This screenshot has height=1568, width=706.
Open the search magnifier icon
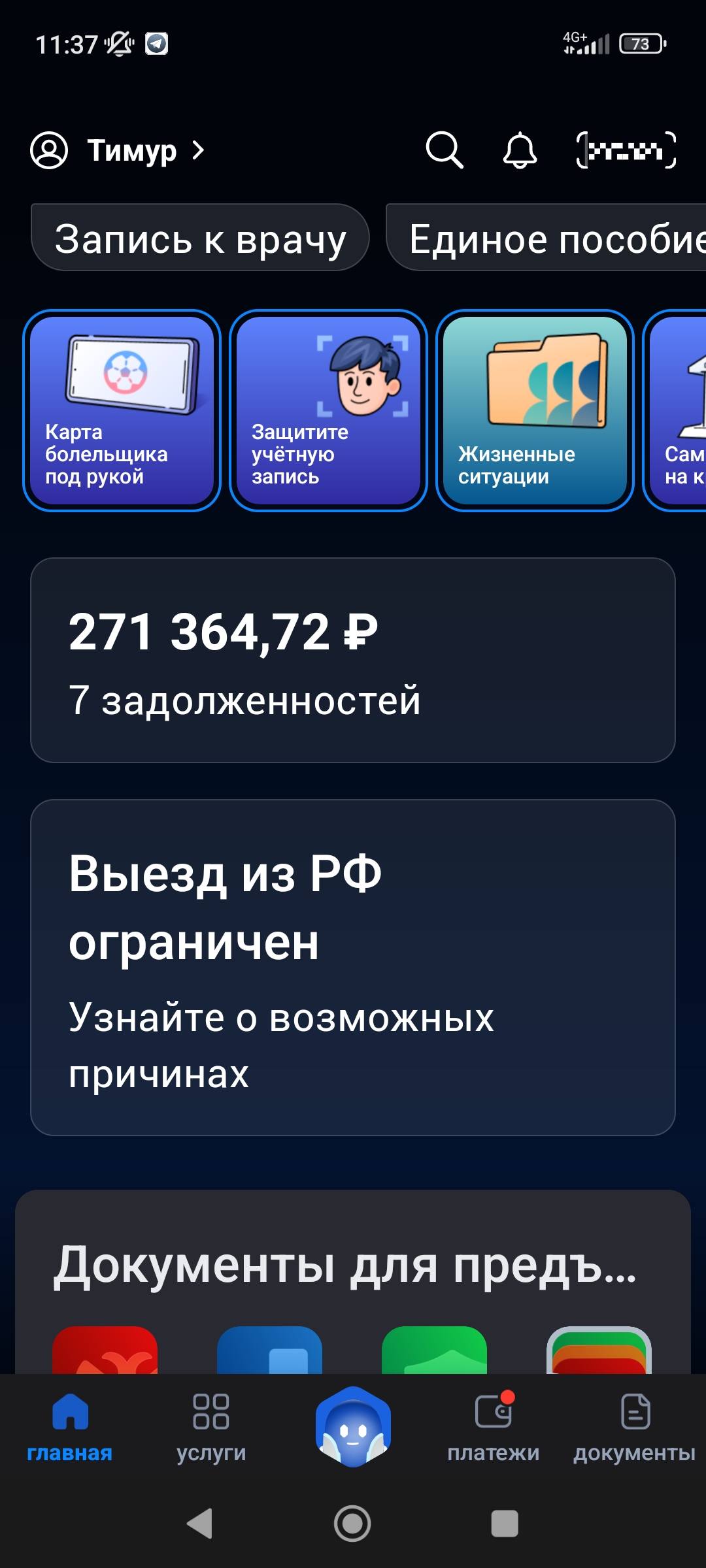(x=445, y=152)
